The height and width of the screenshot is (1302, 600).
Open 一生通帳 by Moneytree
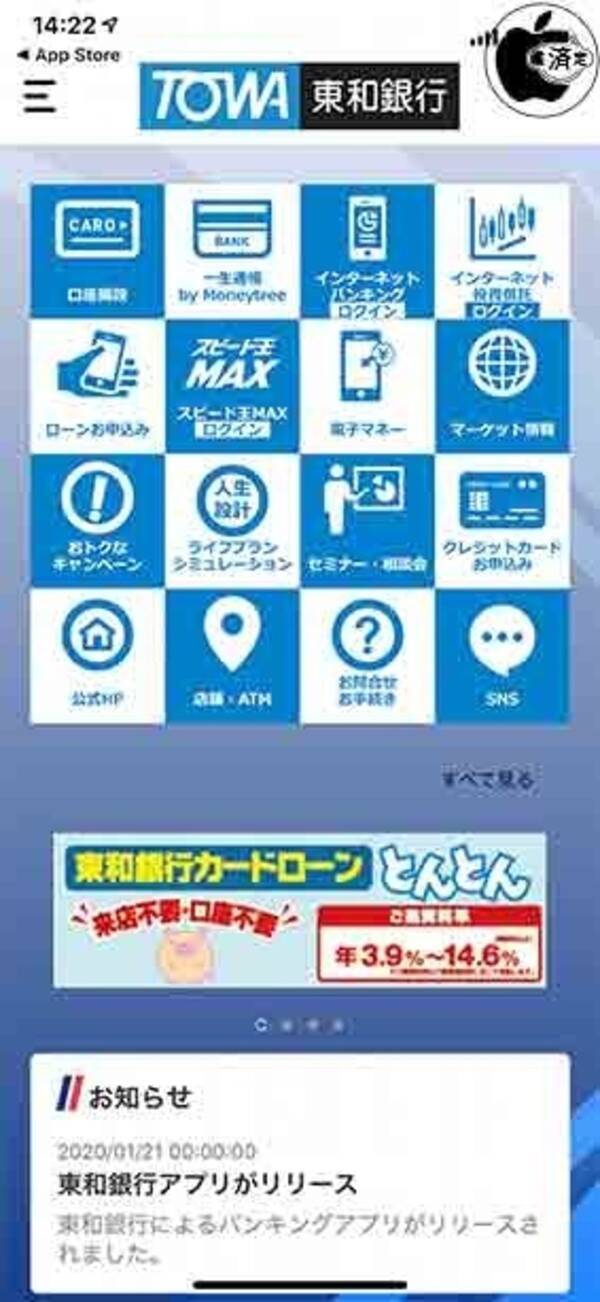coord(232,251)
